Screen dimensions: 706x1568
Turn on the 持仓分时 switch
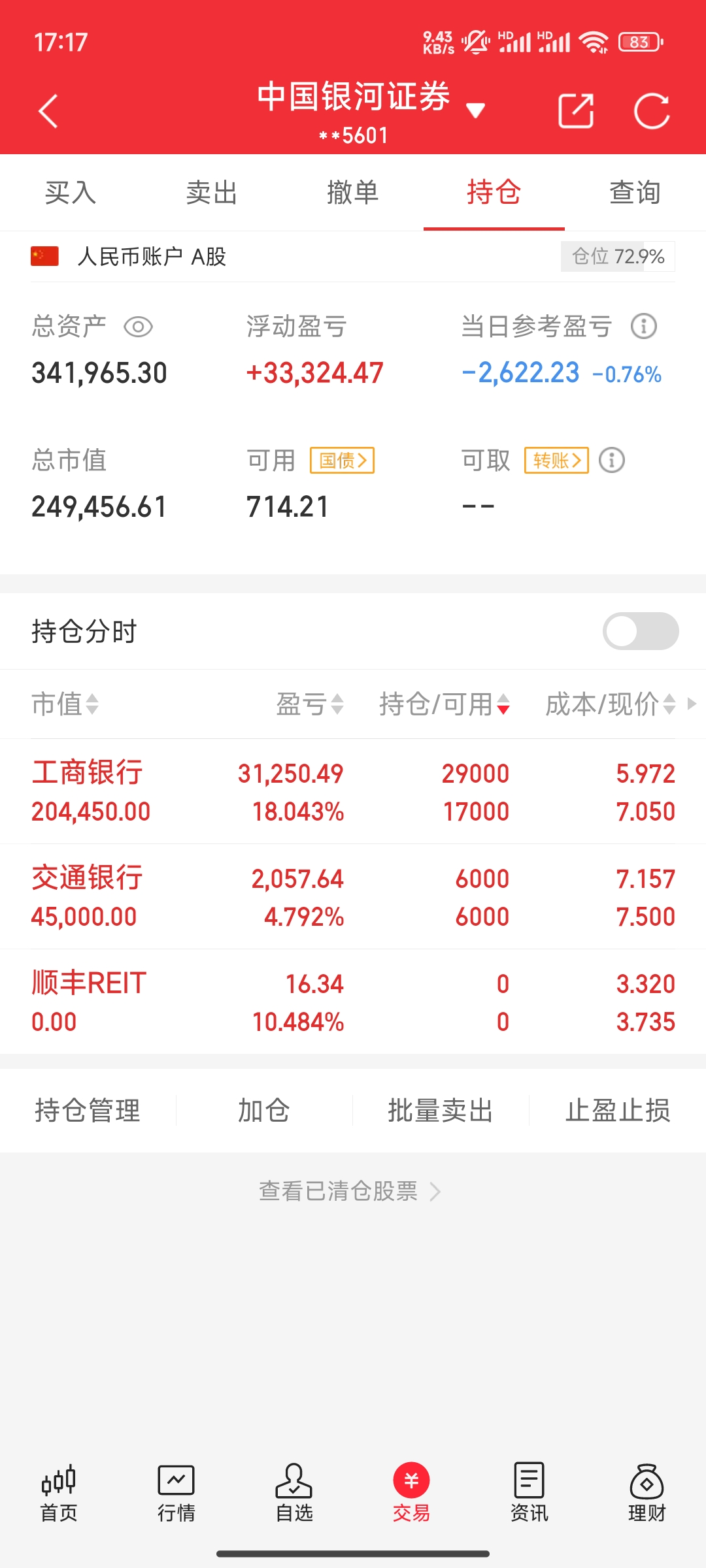click(x=641, y=631)
